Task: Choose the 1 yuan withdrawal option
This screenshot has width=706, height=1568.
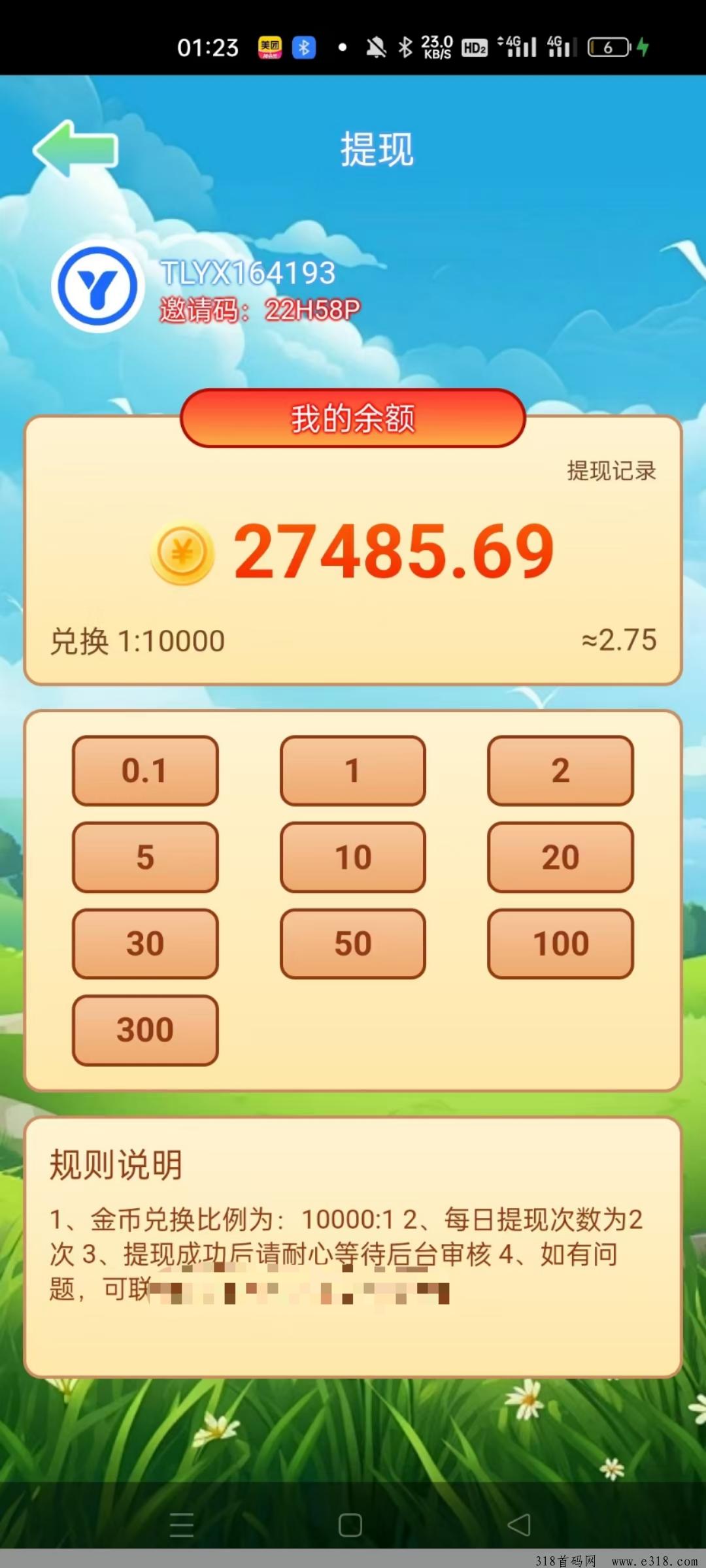Action: pos(352,770)
